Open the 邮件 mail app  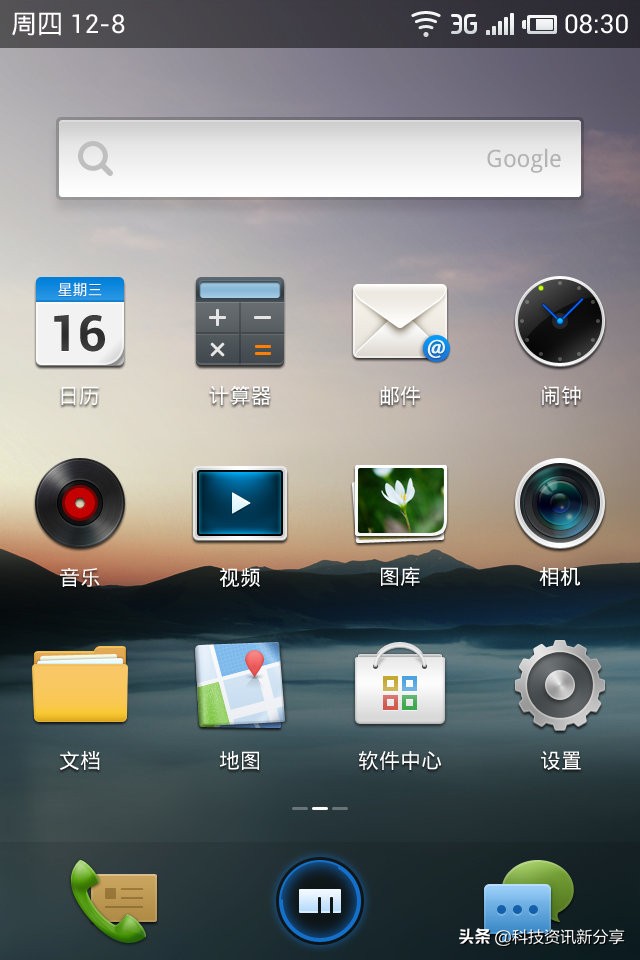tap(400, 322)
